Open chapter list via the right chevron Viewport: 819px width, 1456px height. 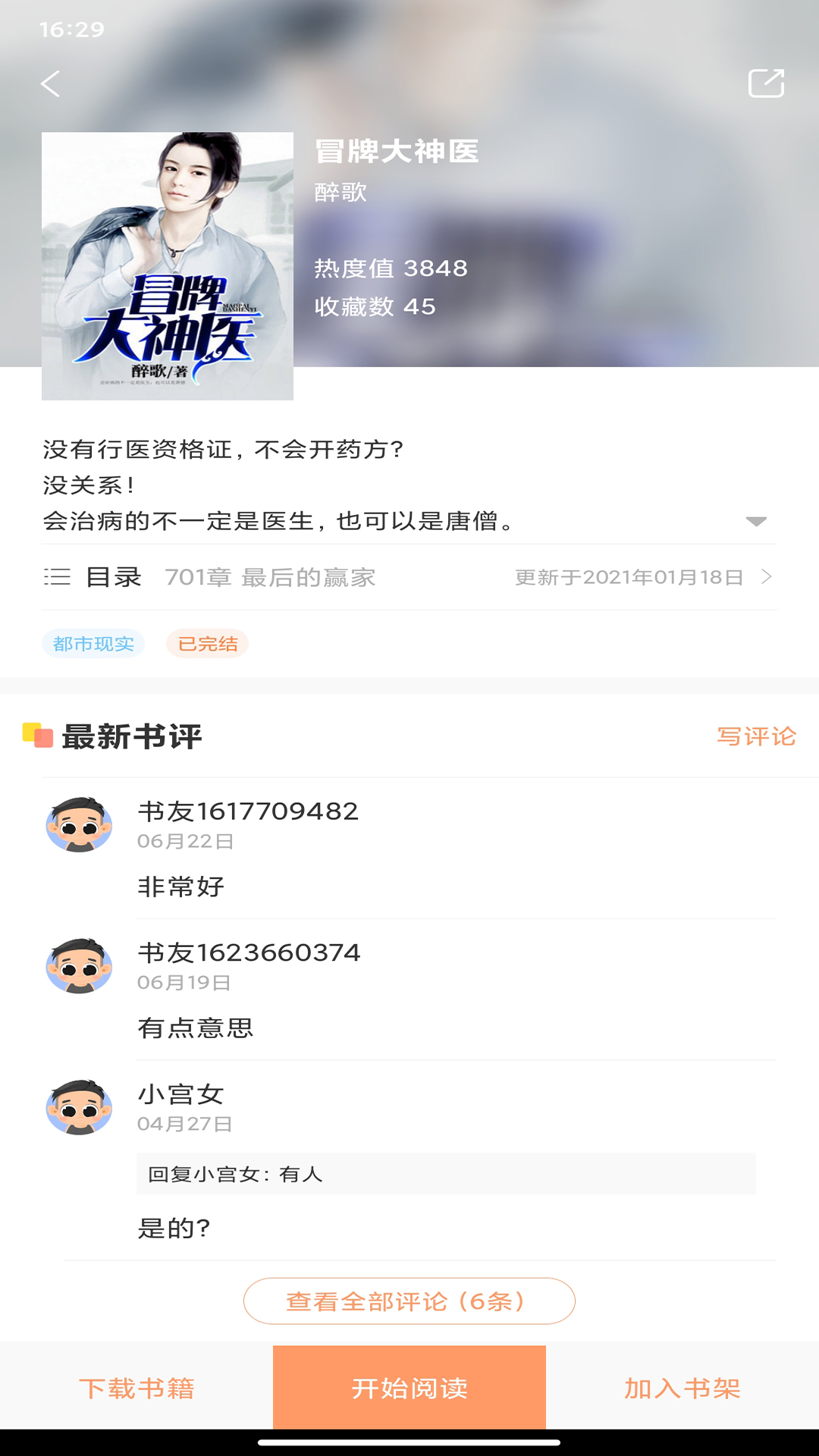pos(768,577)
